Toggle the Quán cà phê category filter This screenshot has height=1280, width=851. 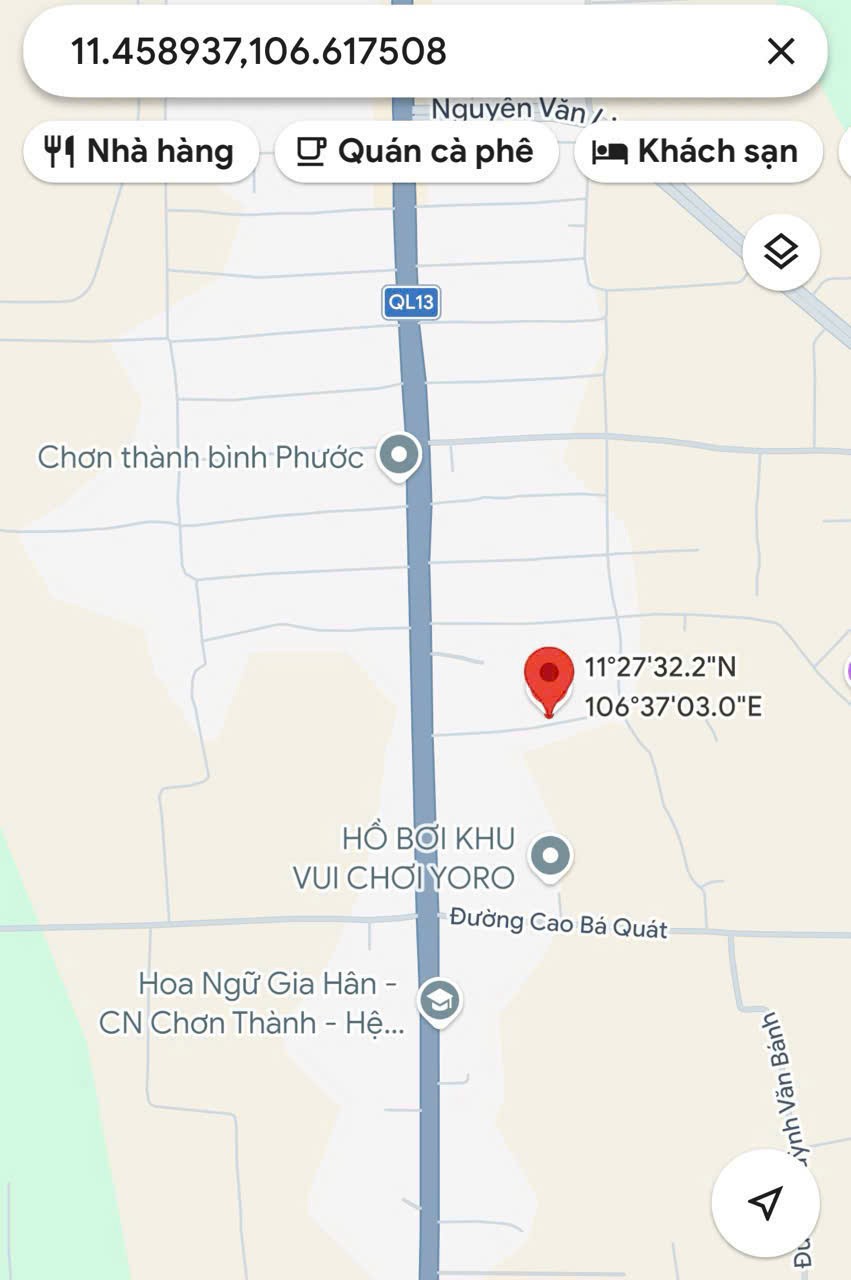(x=417, y=151)
